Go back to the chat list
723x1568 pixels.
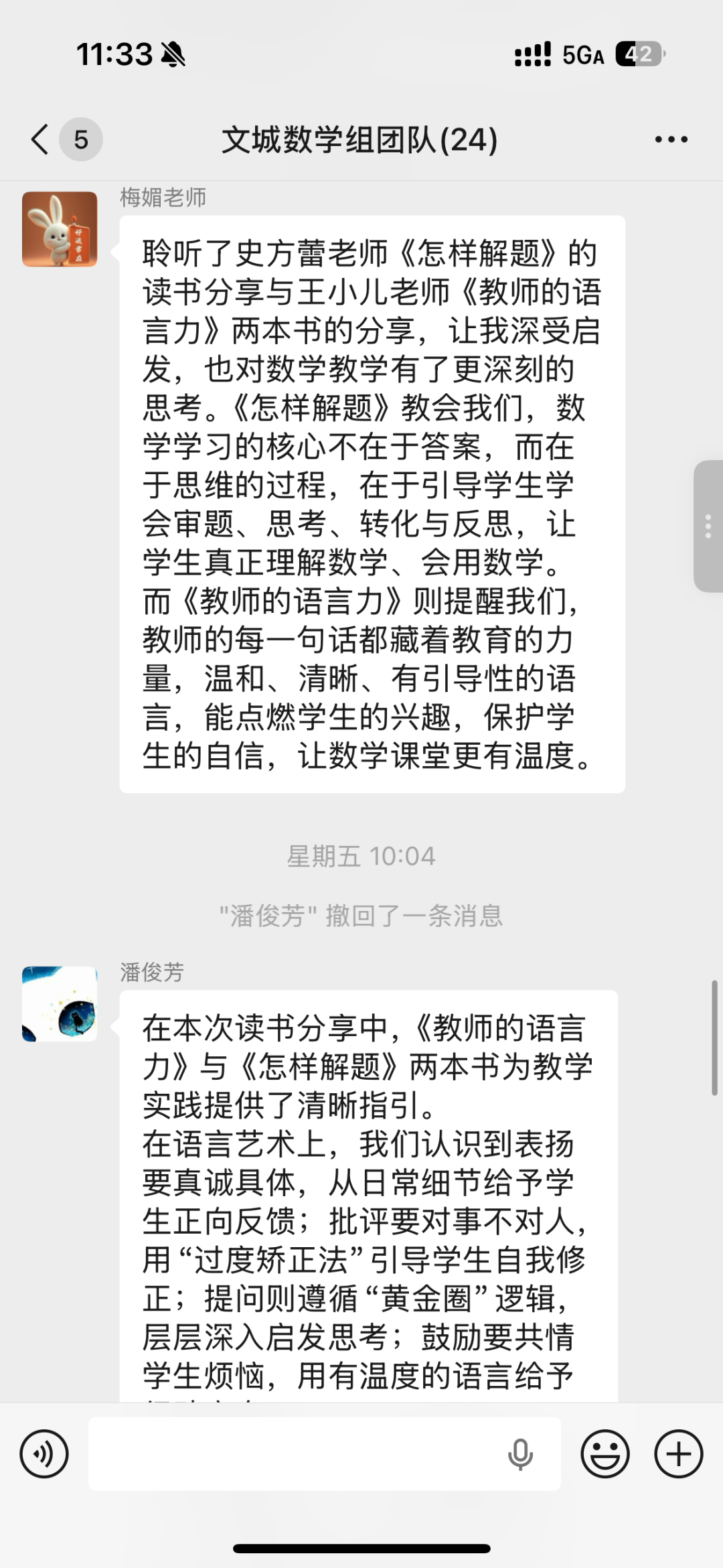42,139
